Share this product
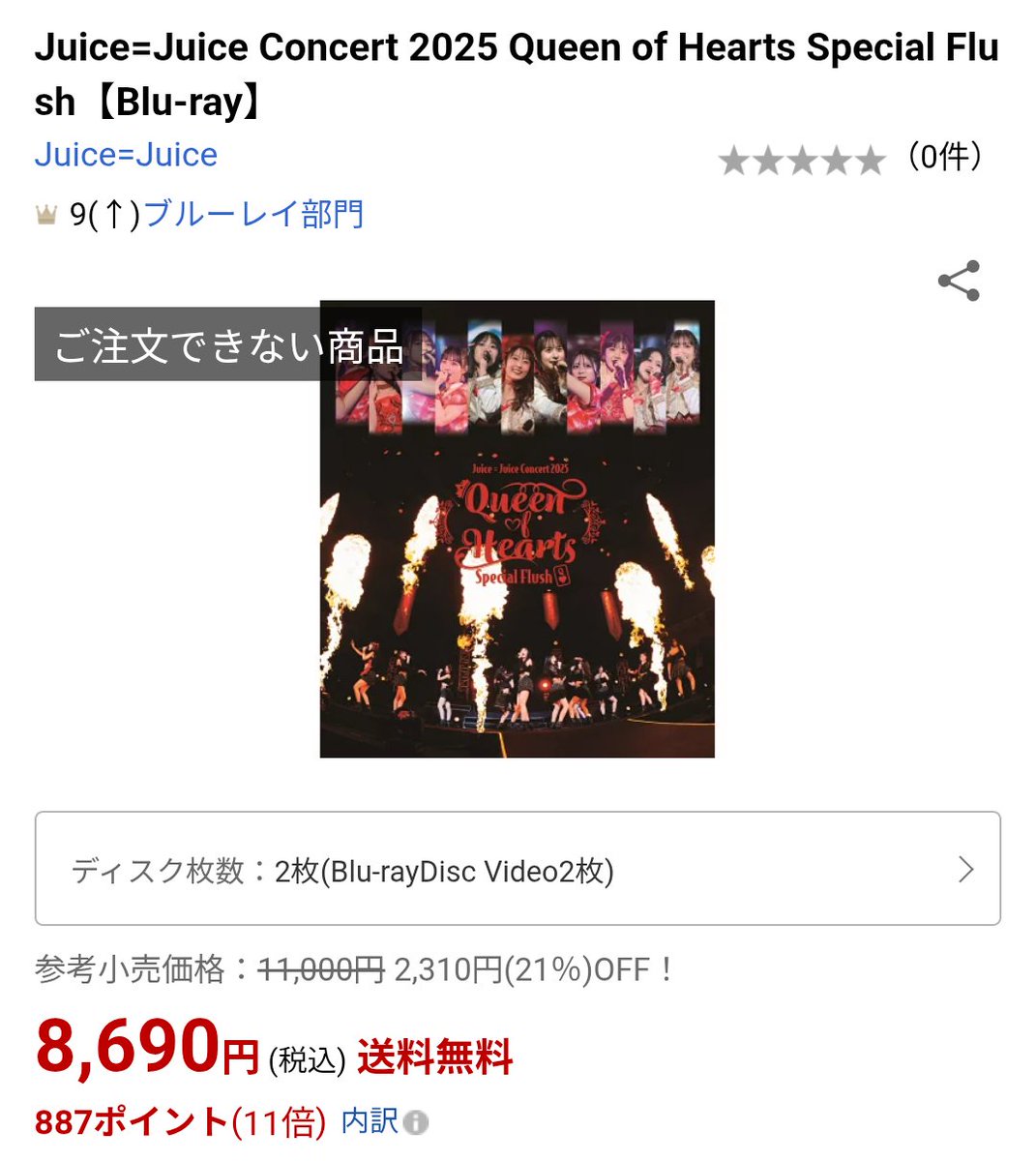Viewport: 1036px width, 1161px height. coord(959,281)
